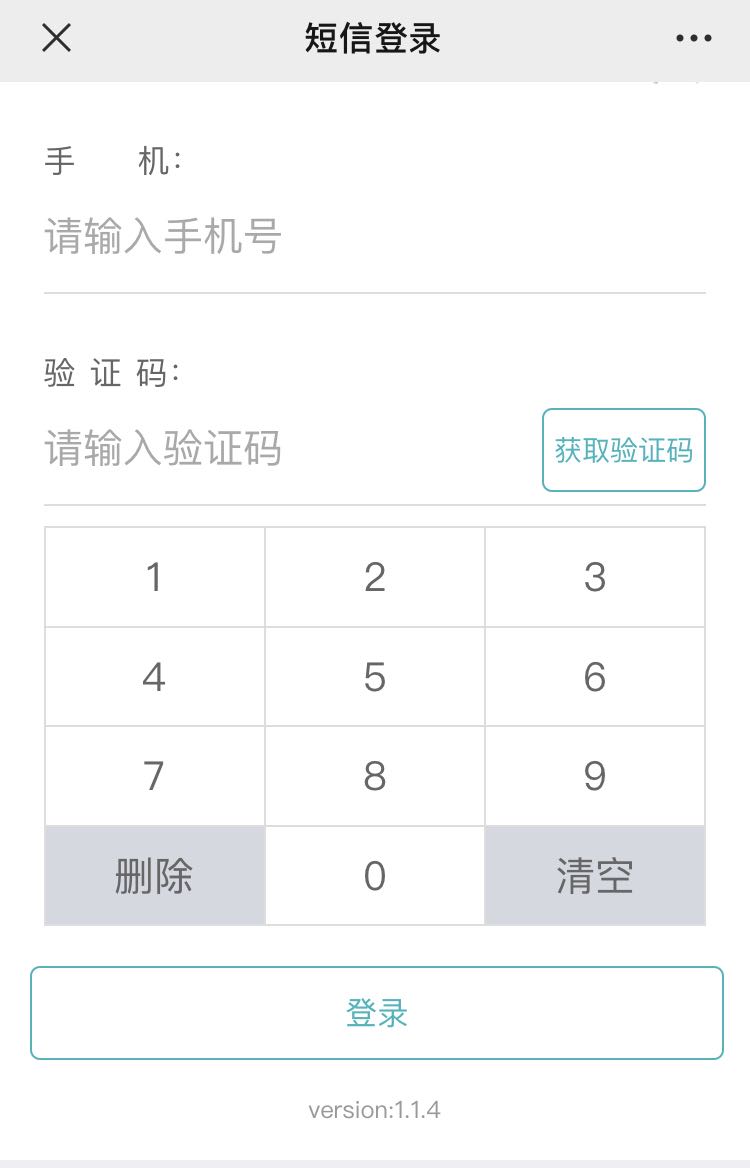Screen dimensions: 750x1168
Task: Enter digit 0 on the keypad
Action: (x=375, y=876)
